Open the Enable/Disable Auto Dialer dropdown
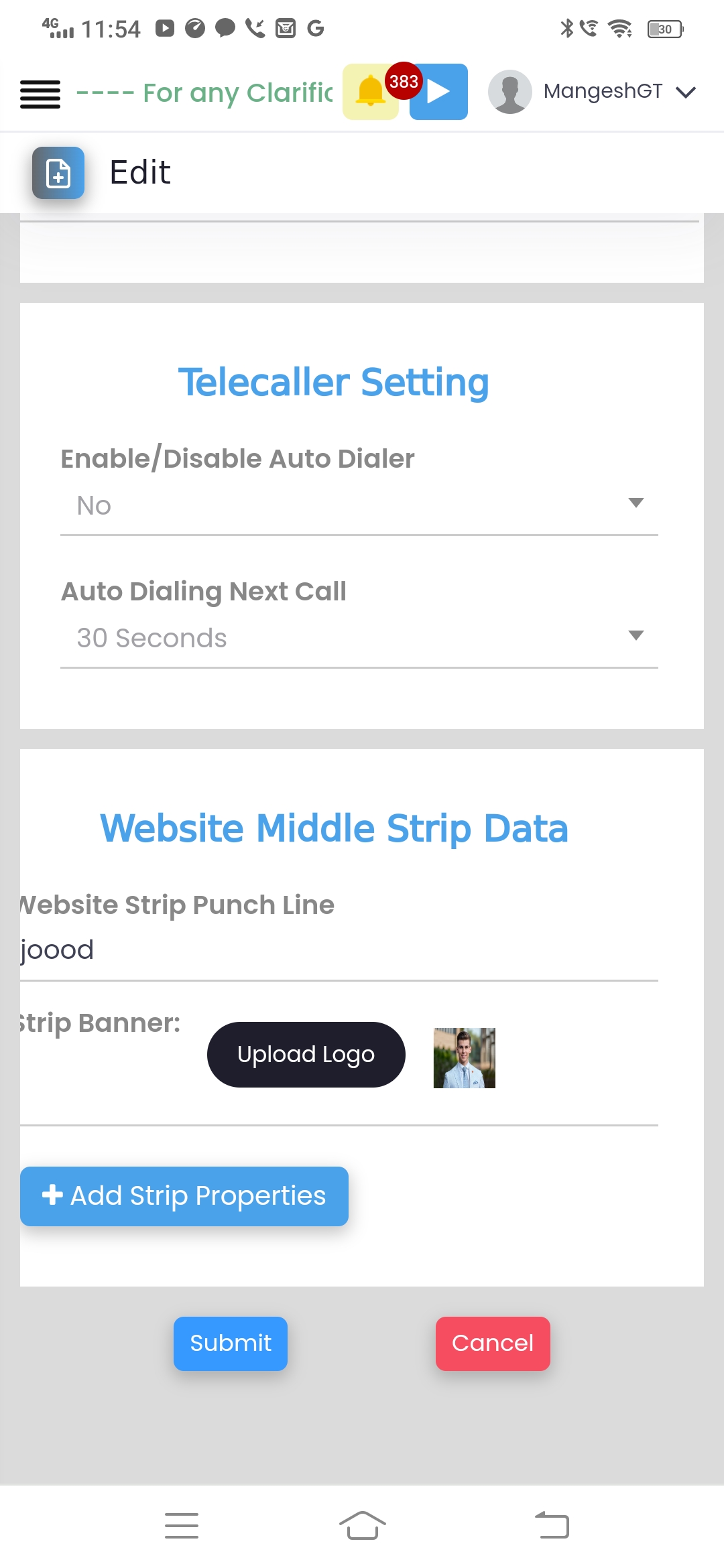 [x=359, y=506]
